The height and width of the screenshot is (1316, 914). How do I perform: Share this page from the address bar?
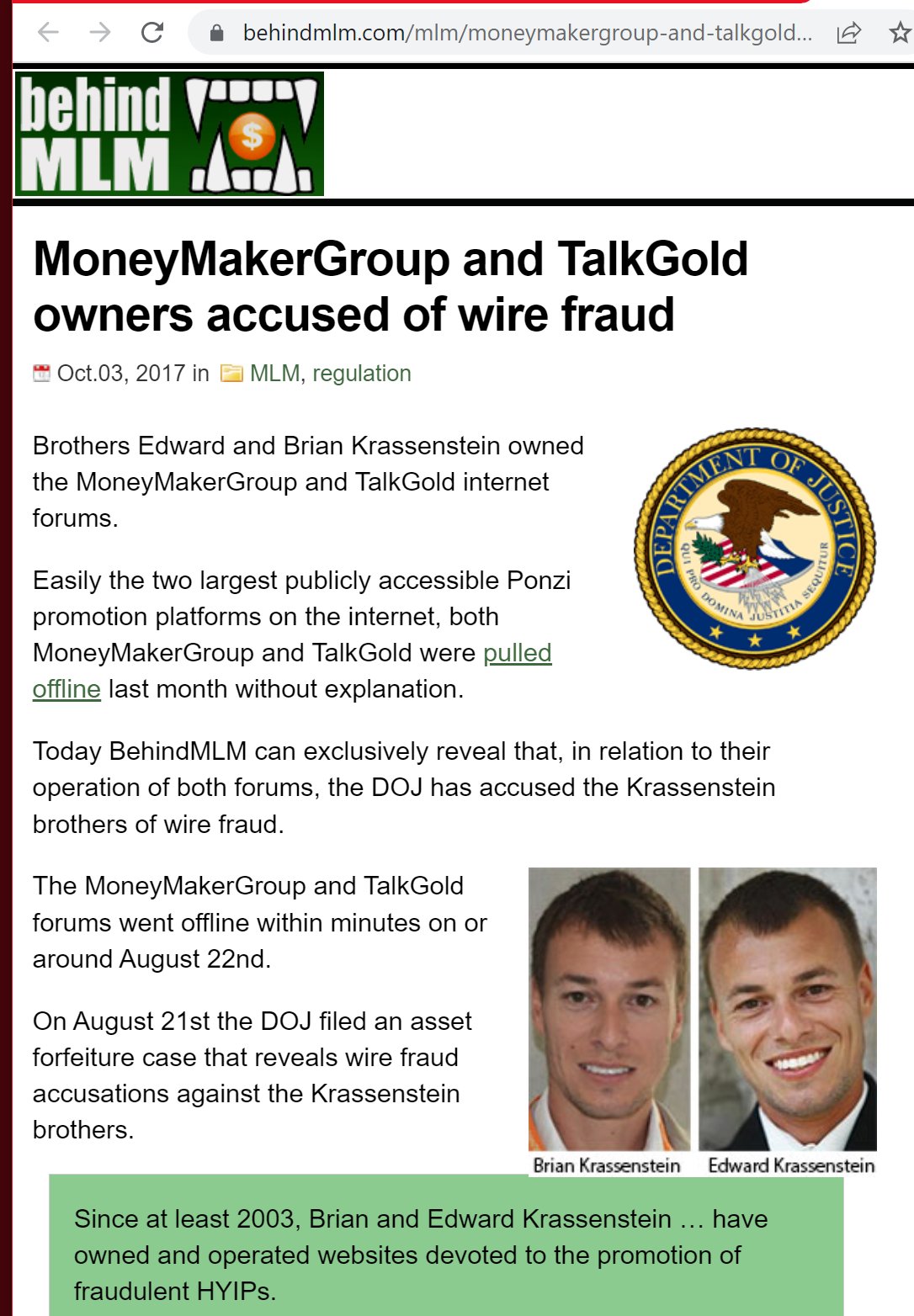[x=848, y=33]
